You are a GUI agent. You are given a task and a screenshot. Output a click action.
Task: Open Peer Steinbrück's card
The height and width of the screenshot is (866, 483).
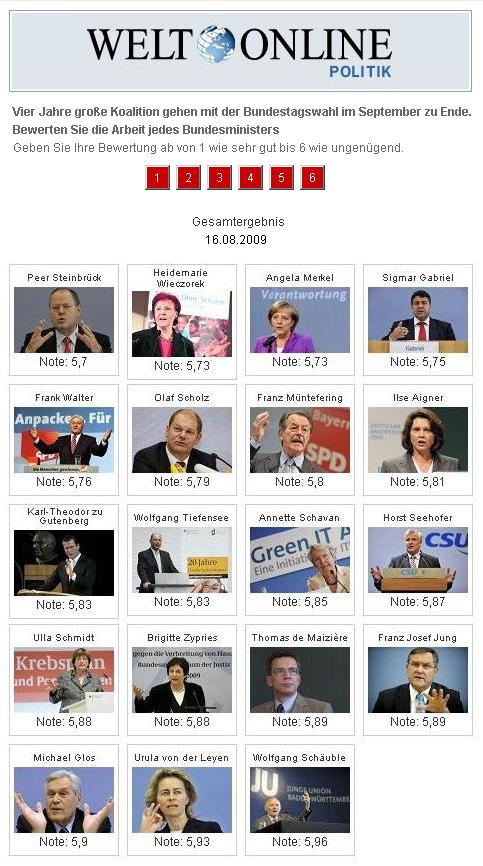64,320
